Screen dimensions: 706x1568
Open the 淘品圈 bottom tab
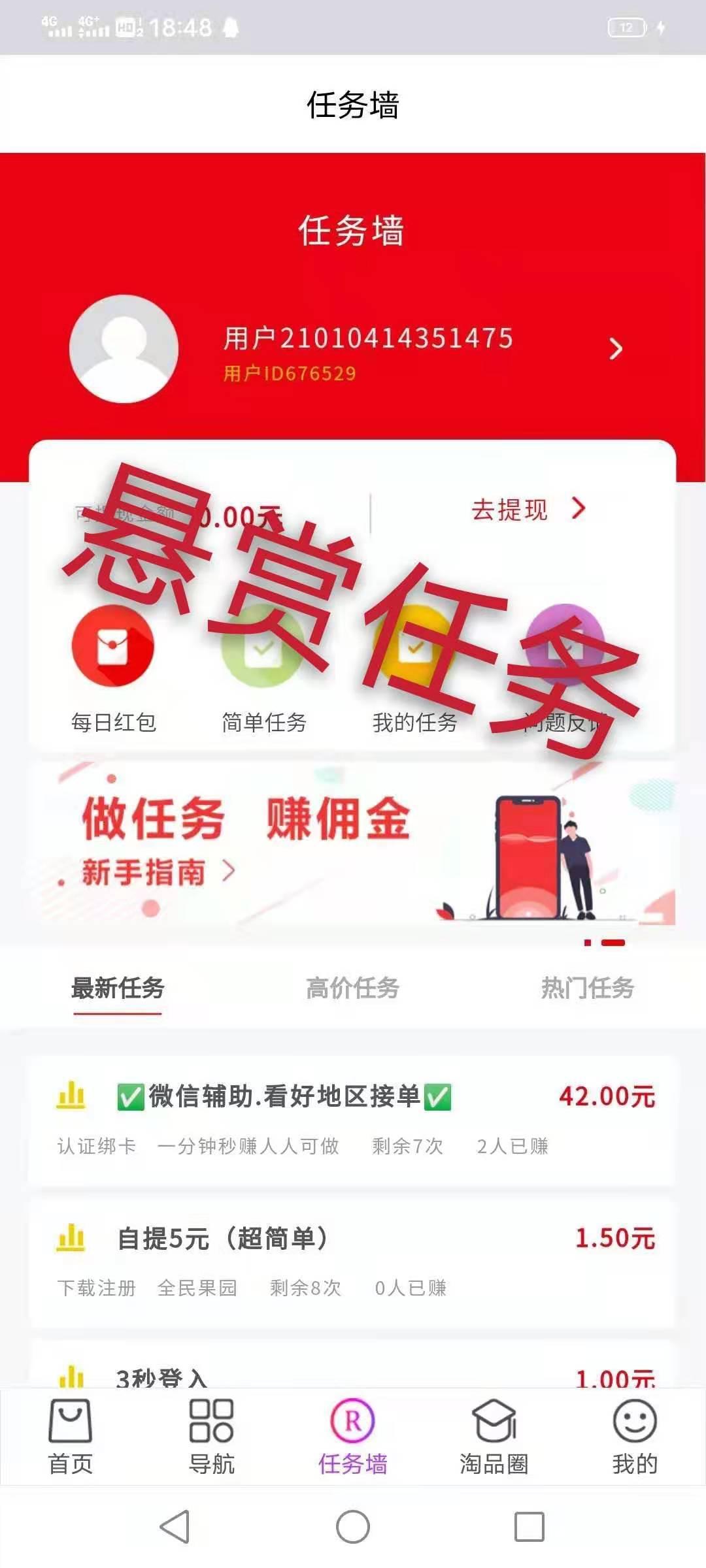pyautogui.click(x=494, y=1436)
